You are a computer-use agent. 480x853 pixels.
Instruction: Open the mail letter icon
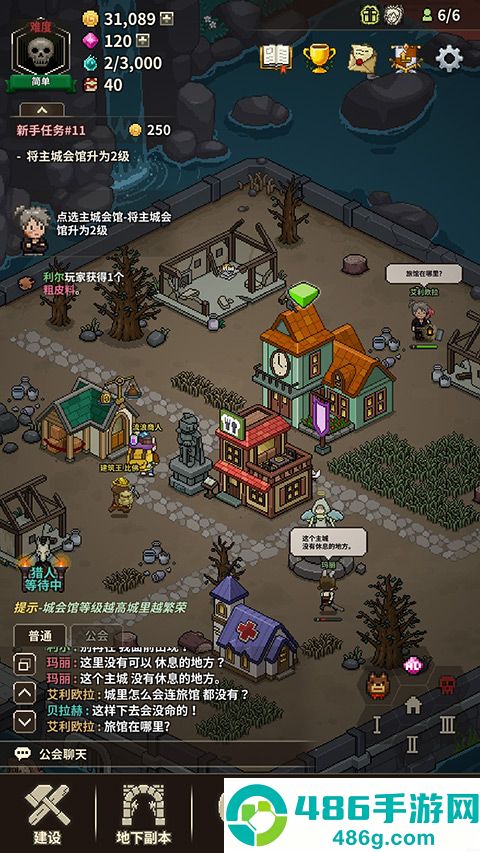point(362,58)
